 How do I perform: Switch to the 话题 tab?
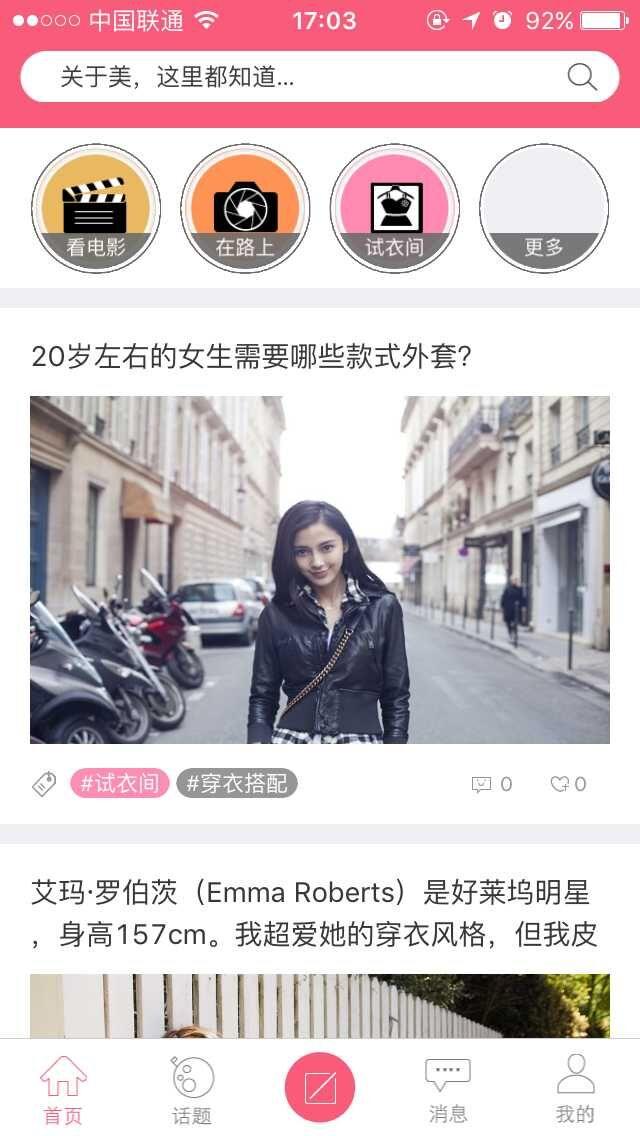pos(191,1090)
